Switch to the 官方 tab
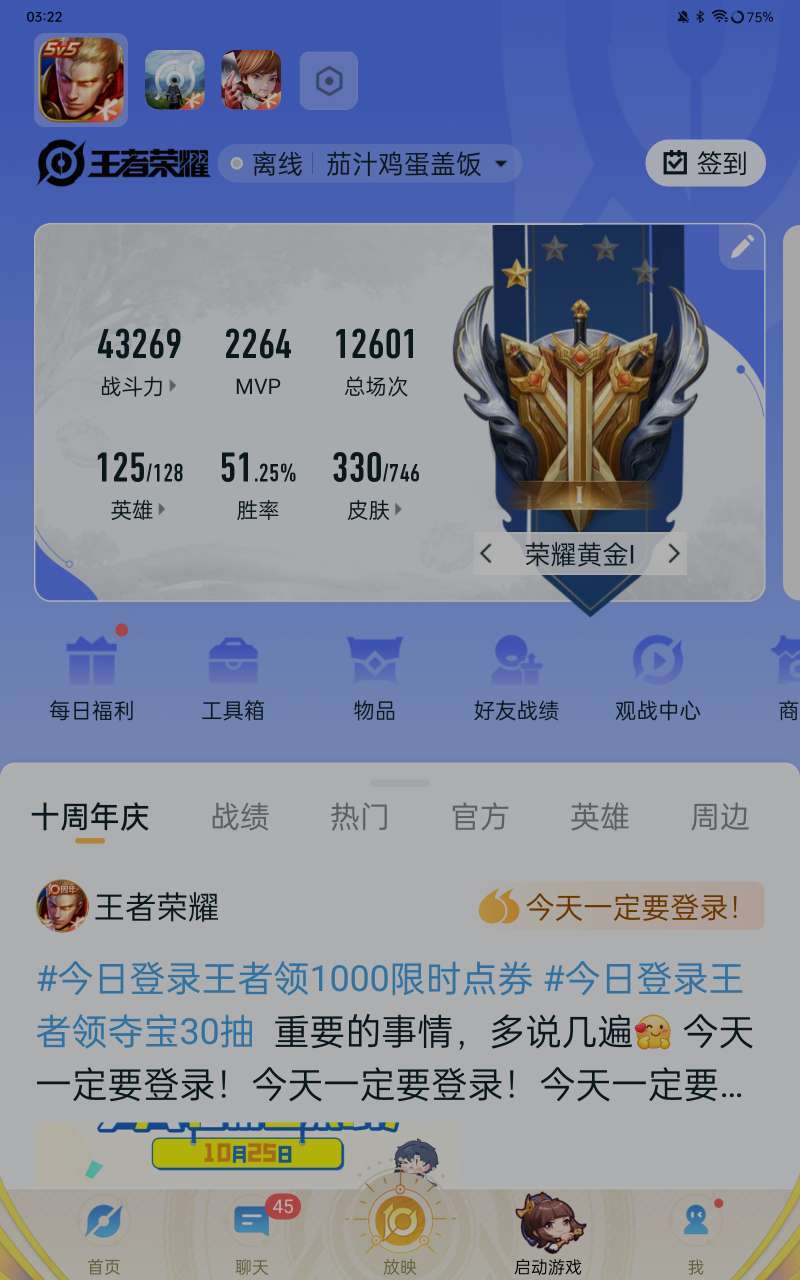The height and width of the screenshot is (1280, 800). click(480, 817)
